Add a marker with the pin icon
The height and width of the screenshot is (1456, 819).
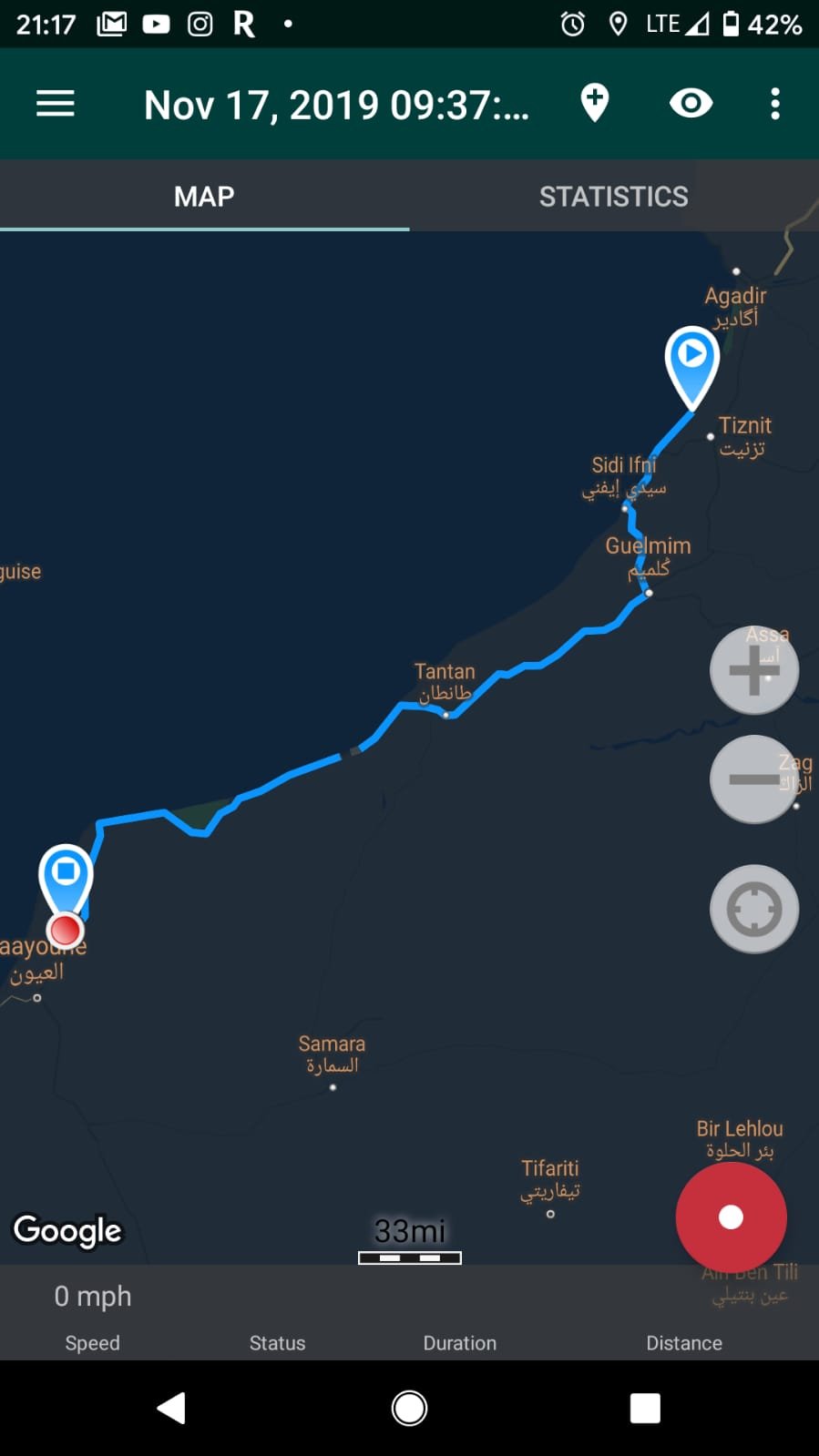[x=595, y=103]
